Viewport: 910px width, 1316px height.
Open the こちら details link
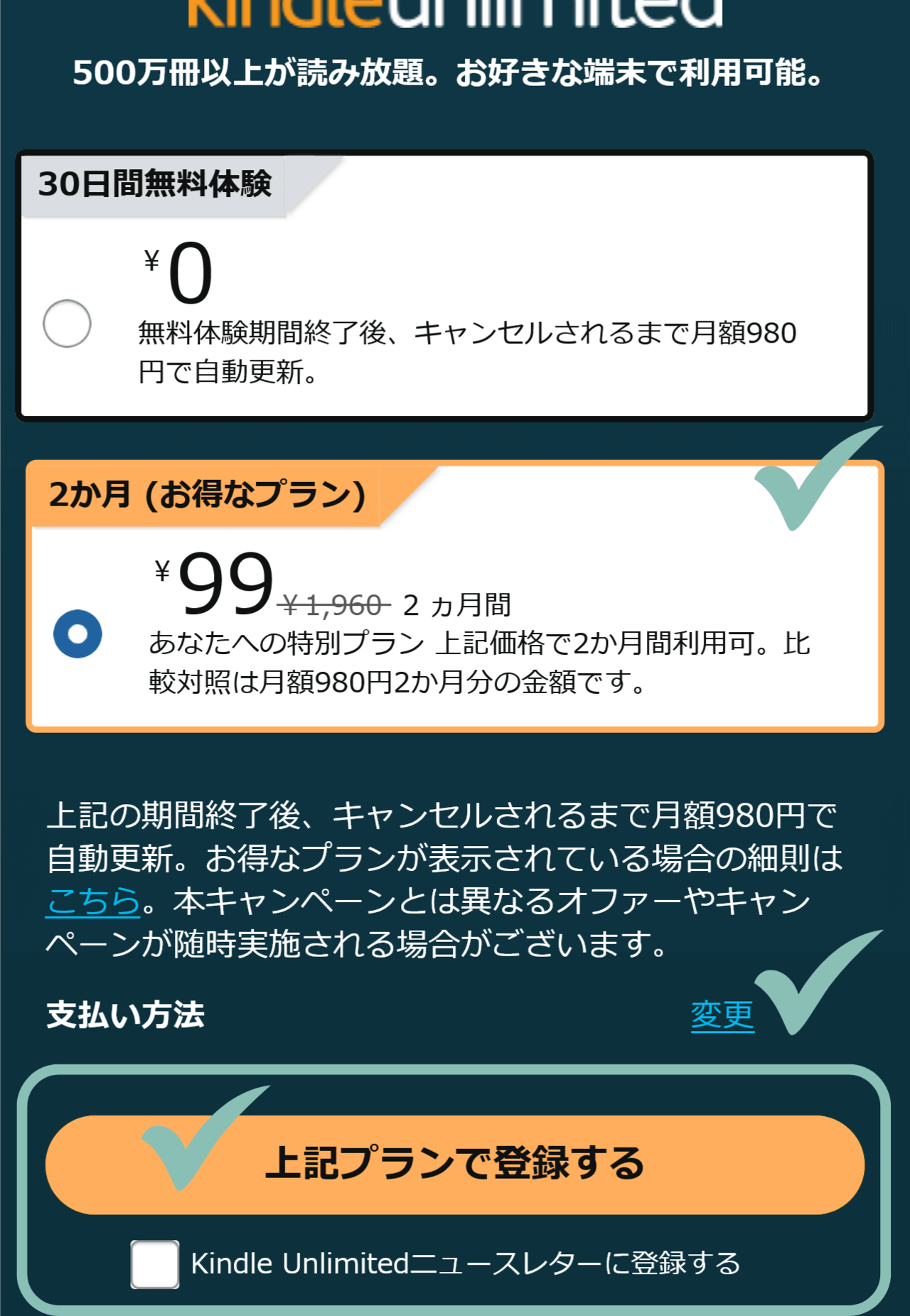click(x=92, y=900)
